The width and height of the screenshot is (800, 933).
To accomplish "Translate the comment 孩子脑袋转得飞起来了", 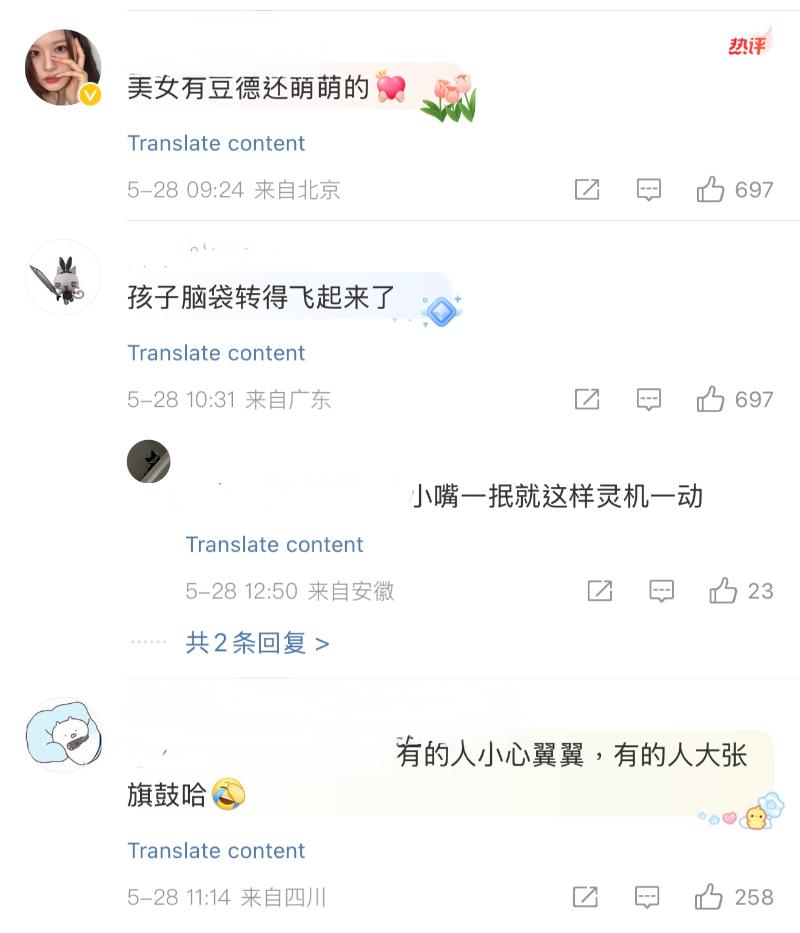I will (x=216, y=353).
